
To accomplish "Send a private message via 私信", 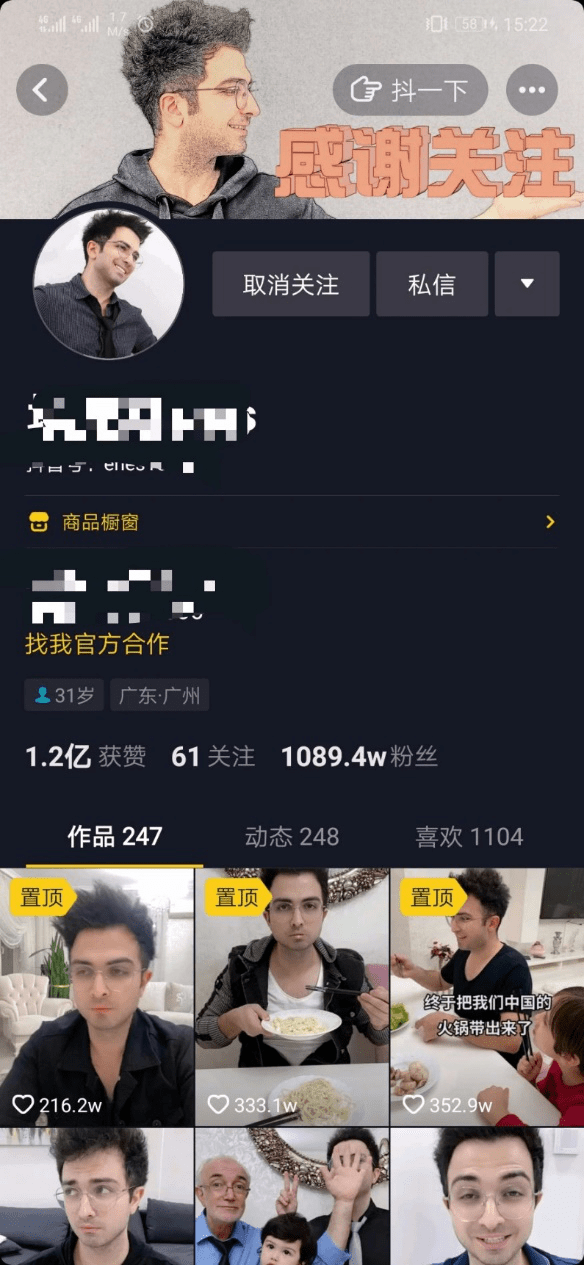I will 432,284.
